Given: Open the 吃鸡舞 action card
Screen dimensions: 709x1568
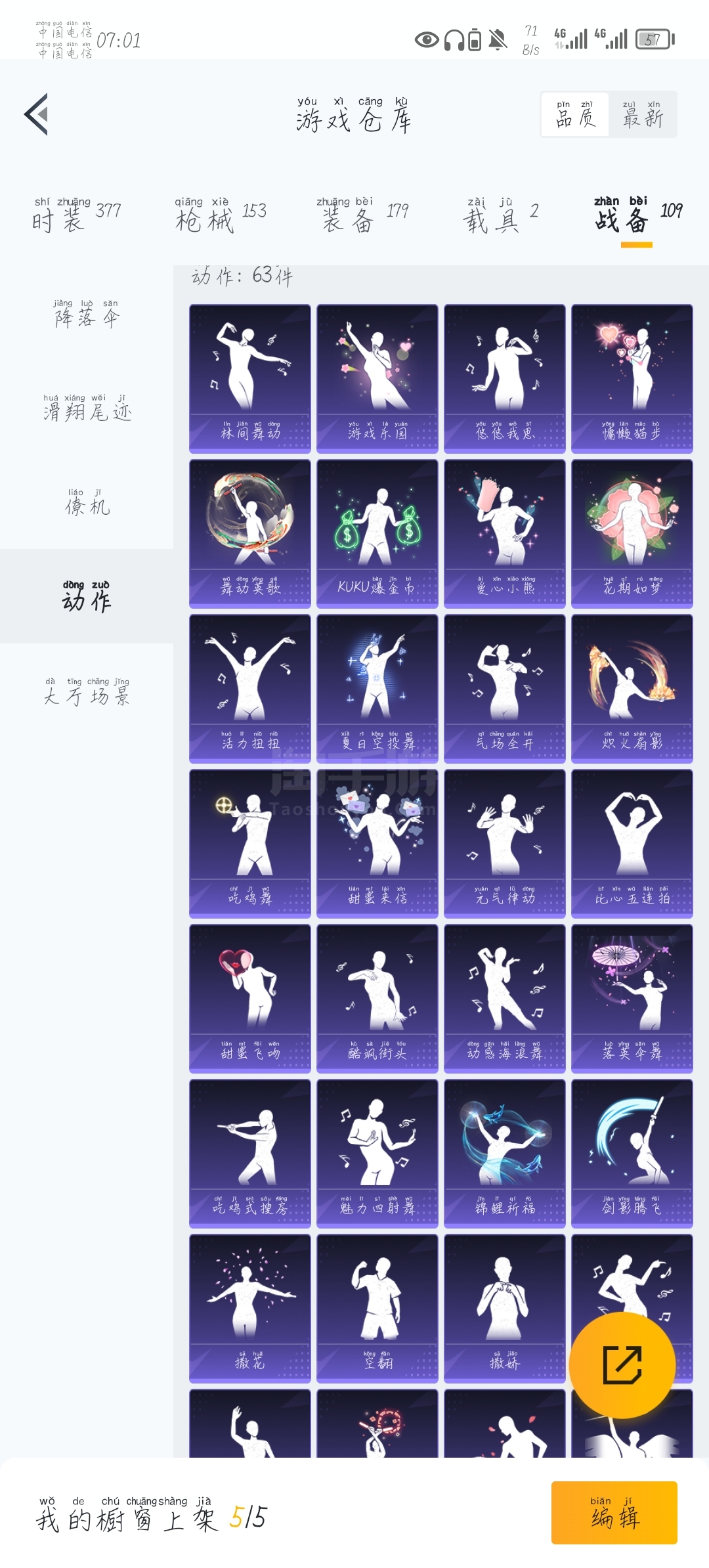Looking at the screenshot, I should tap(250, 843).
